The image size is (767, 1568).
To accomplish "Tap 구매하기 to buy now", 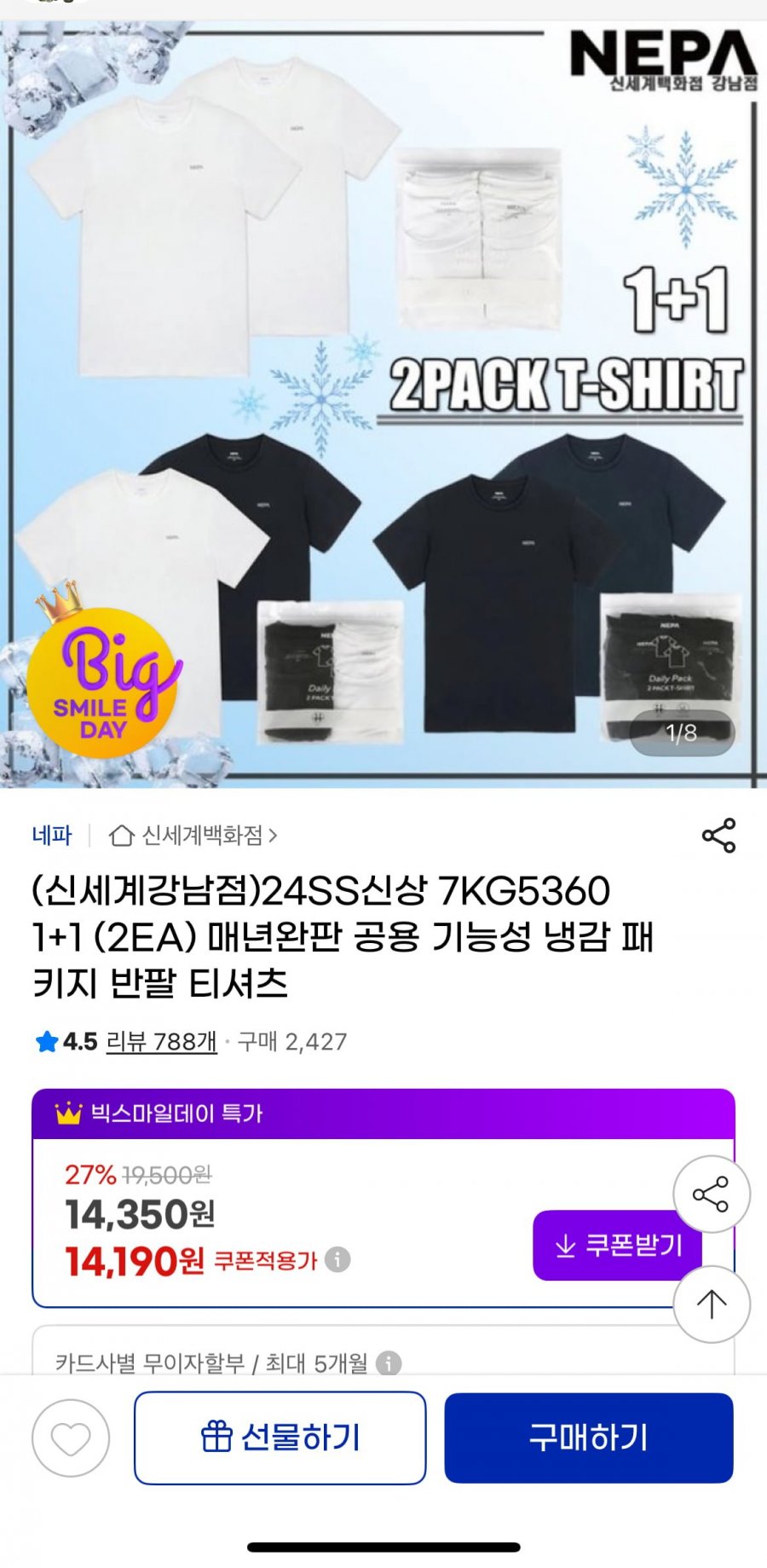I will [588, 1438].
